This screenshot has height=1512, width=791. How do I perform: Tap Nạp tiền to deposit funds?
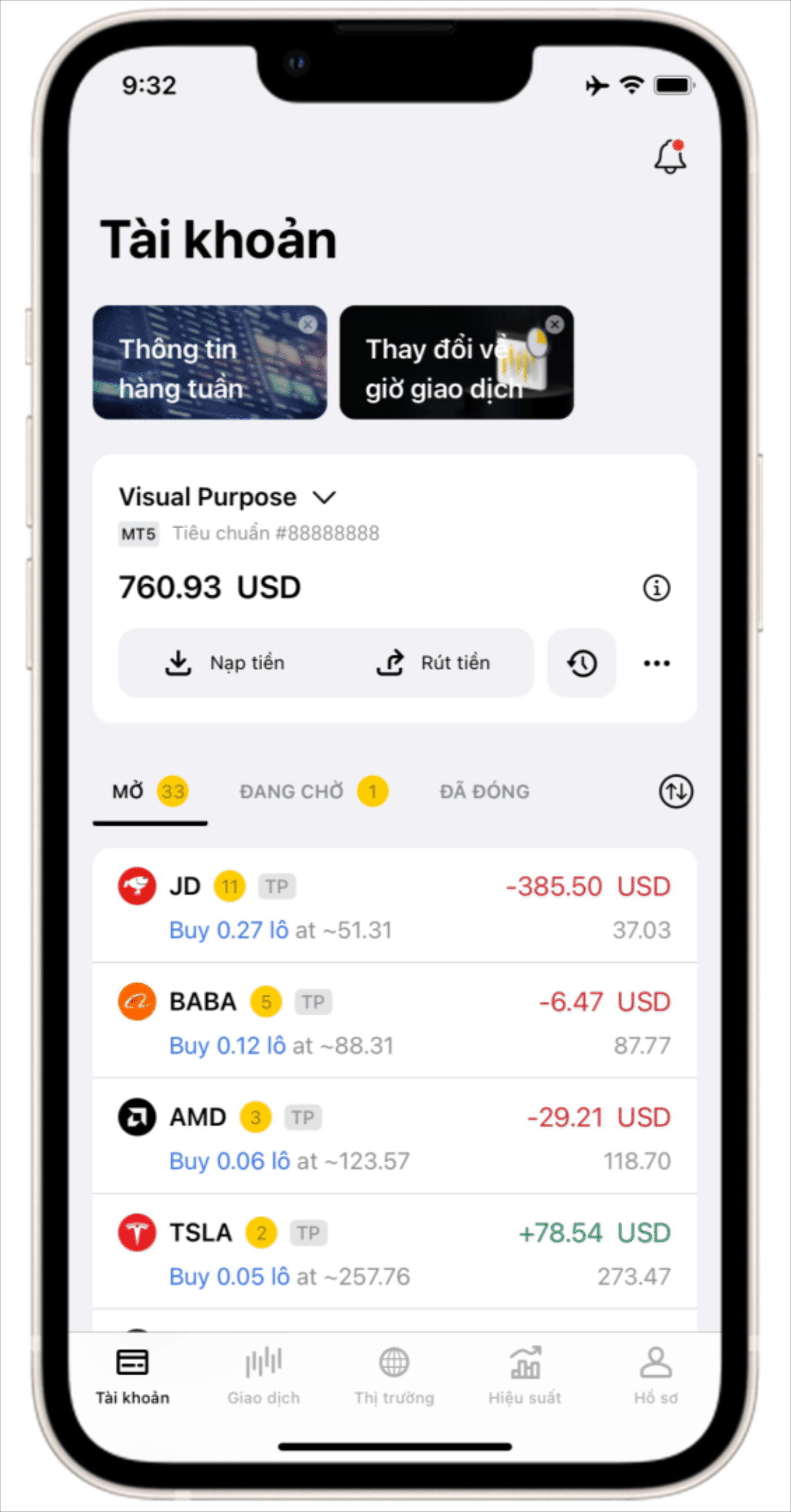[224, 663]
